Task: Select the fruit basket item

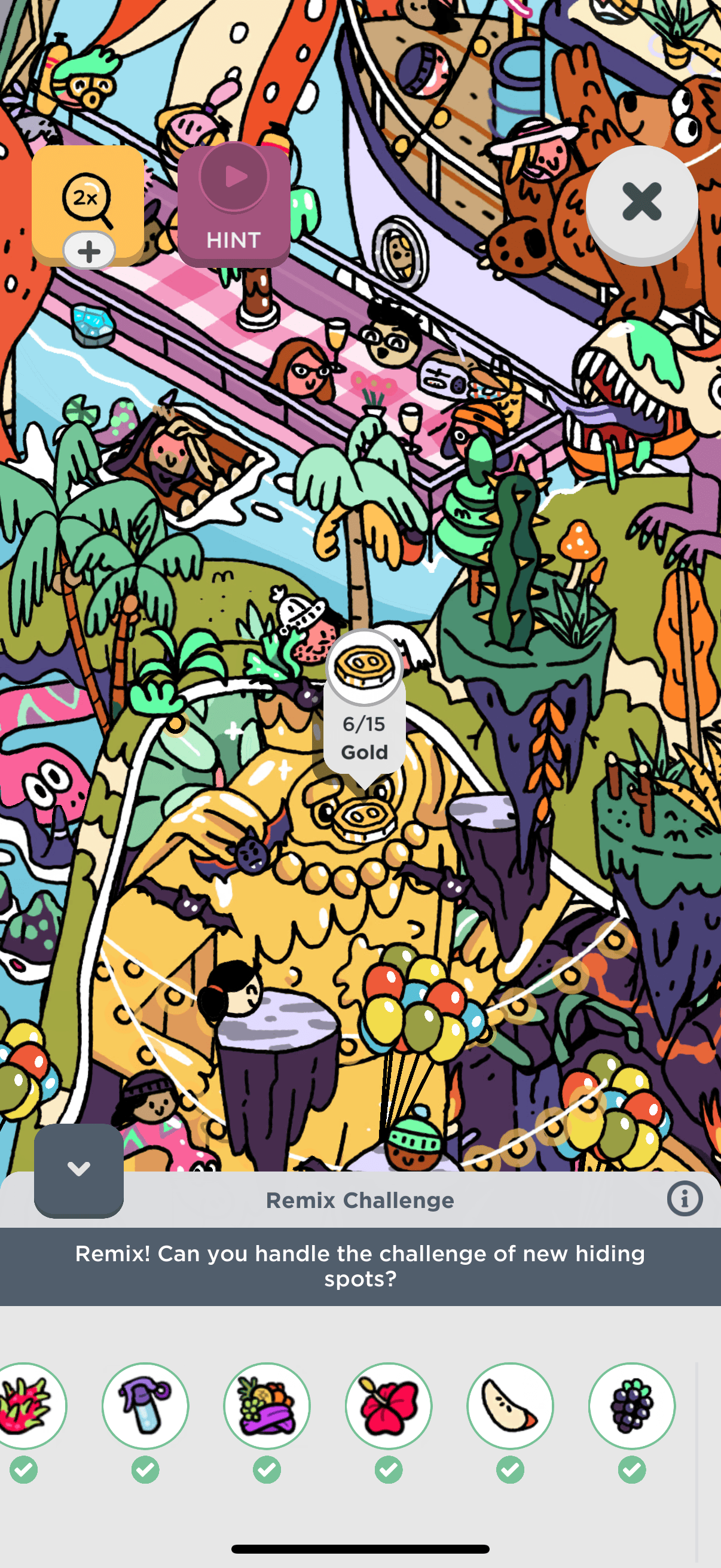Action: 267,1405
